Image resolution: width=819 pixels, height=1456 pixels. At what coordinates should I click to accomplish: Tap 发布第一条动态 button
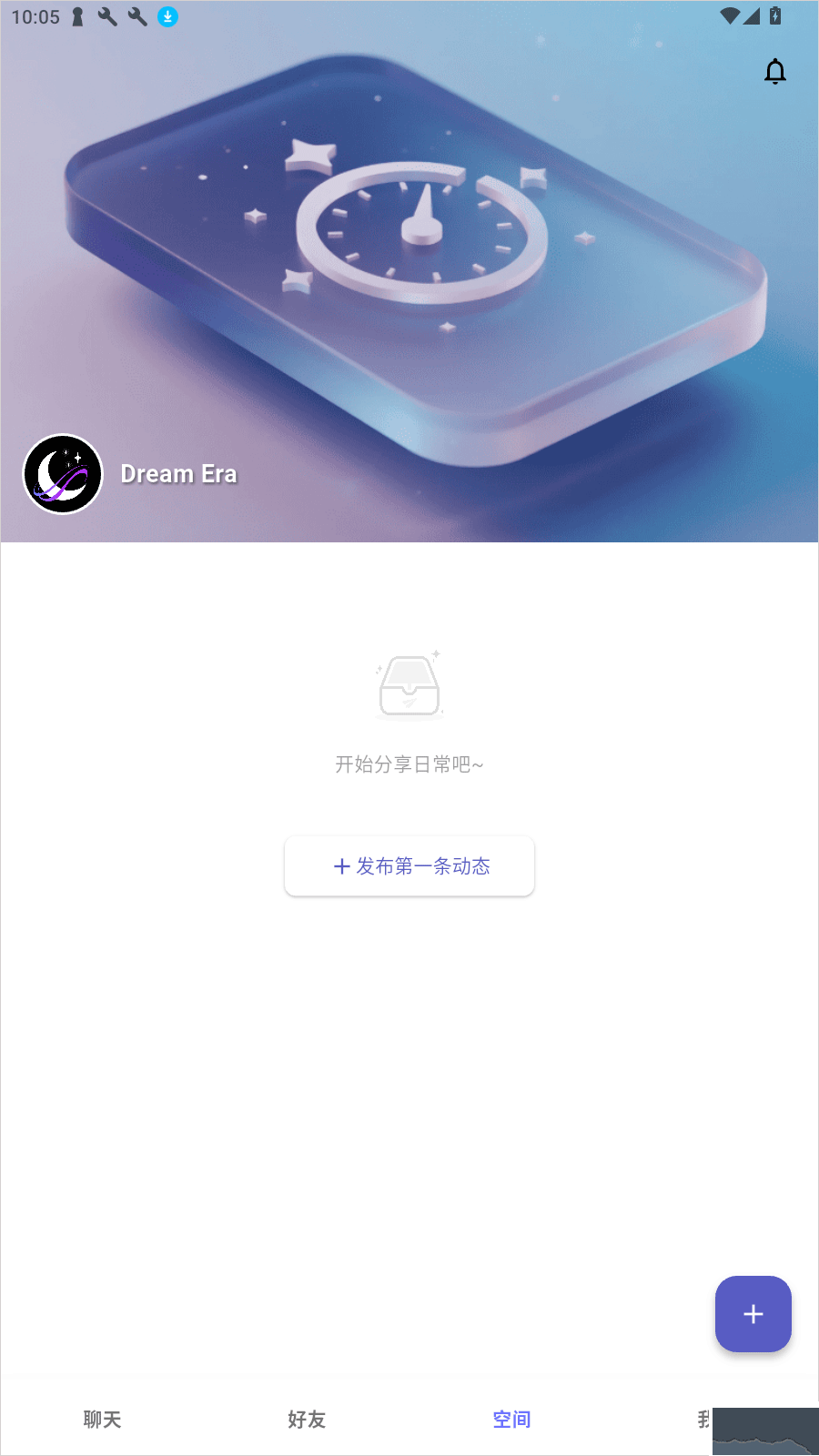point(409,866)
